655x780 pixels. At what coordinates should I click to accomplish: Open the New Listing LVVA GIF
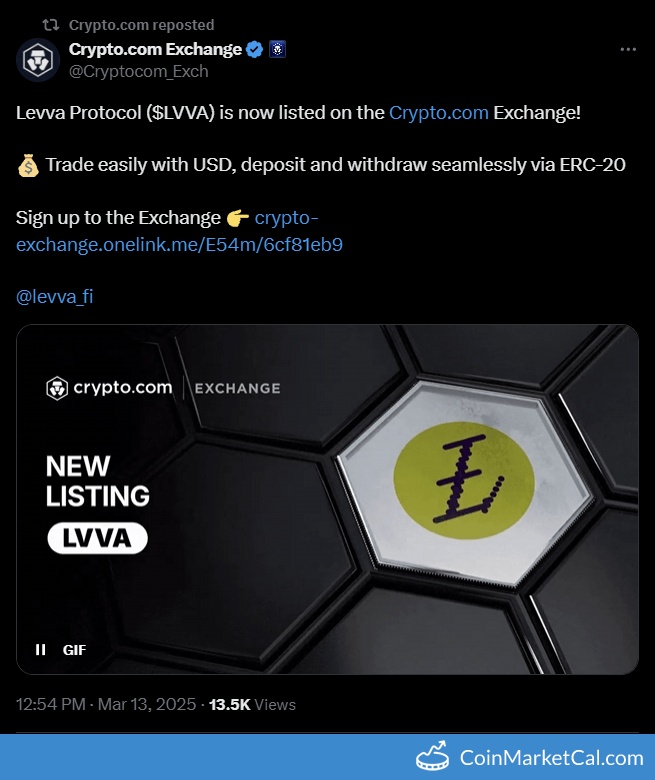point(327,499)
